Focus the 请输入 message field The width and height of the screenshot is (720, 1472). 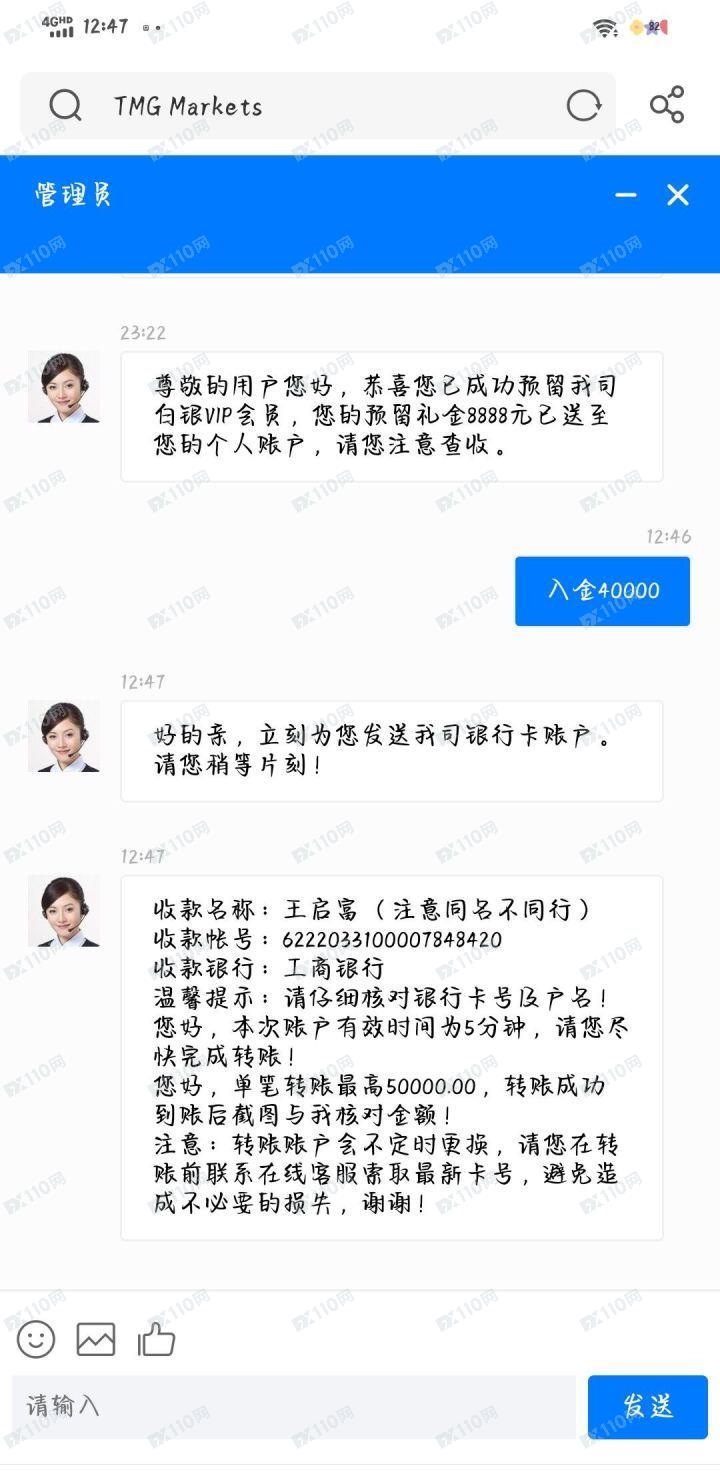[x=295, y=1406]
